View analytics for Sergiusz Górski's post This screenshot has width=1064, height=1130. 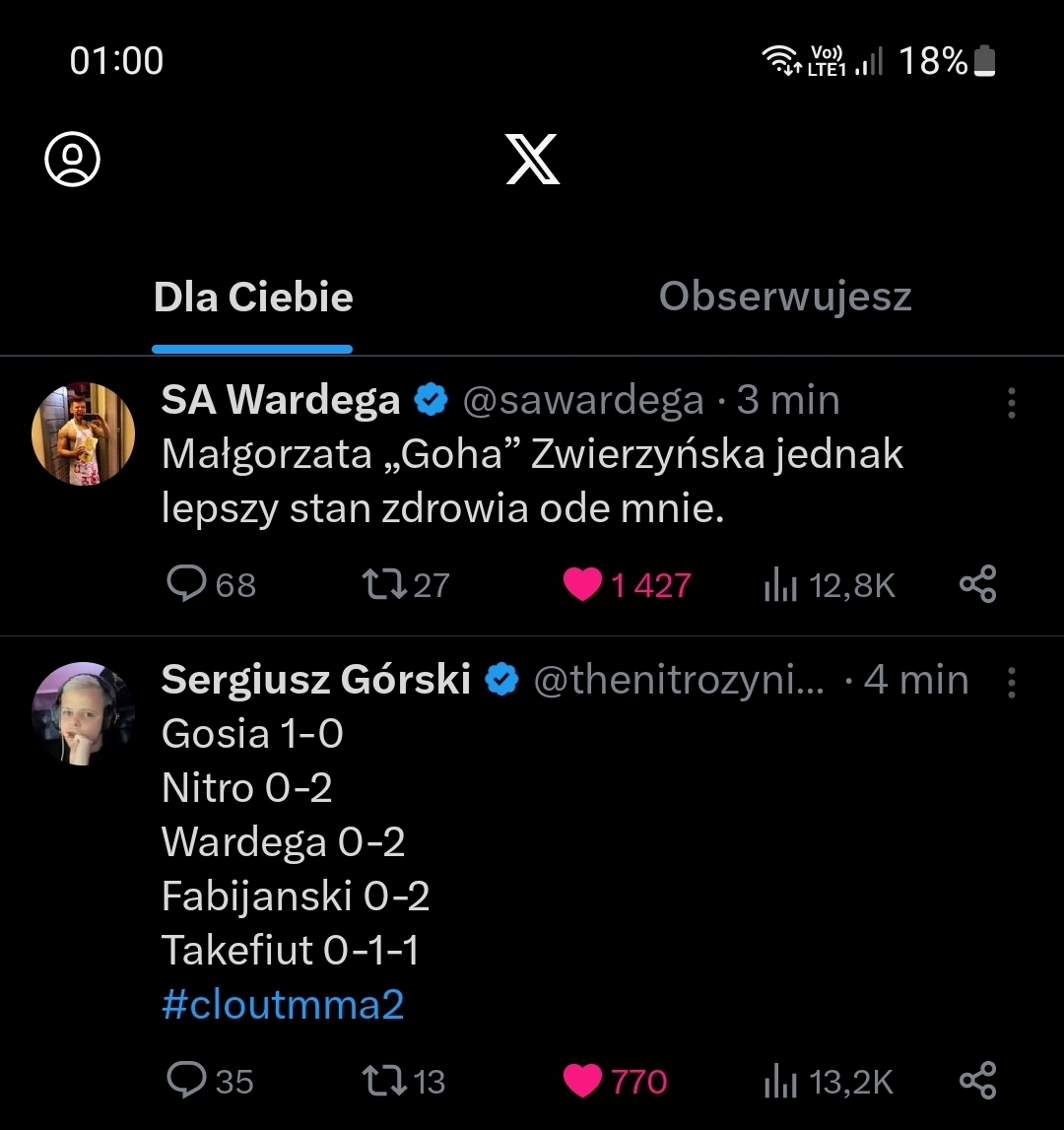[x=780, y=1082]
